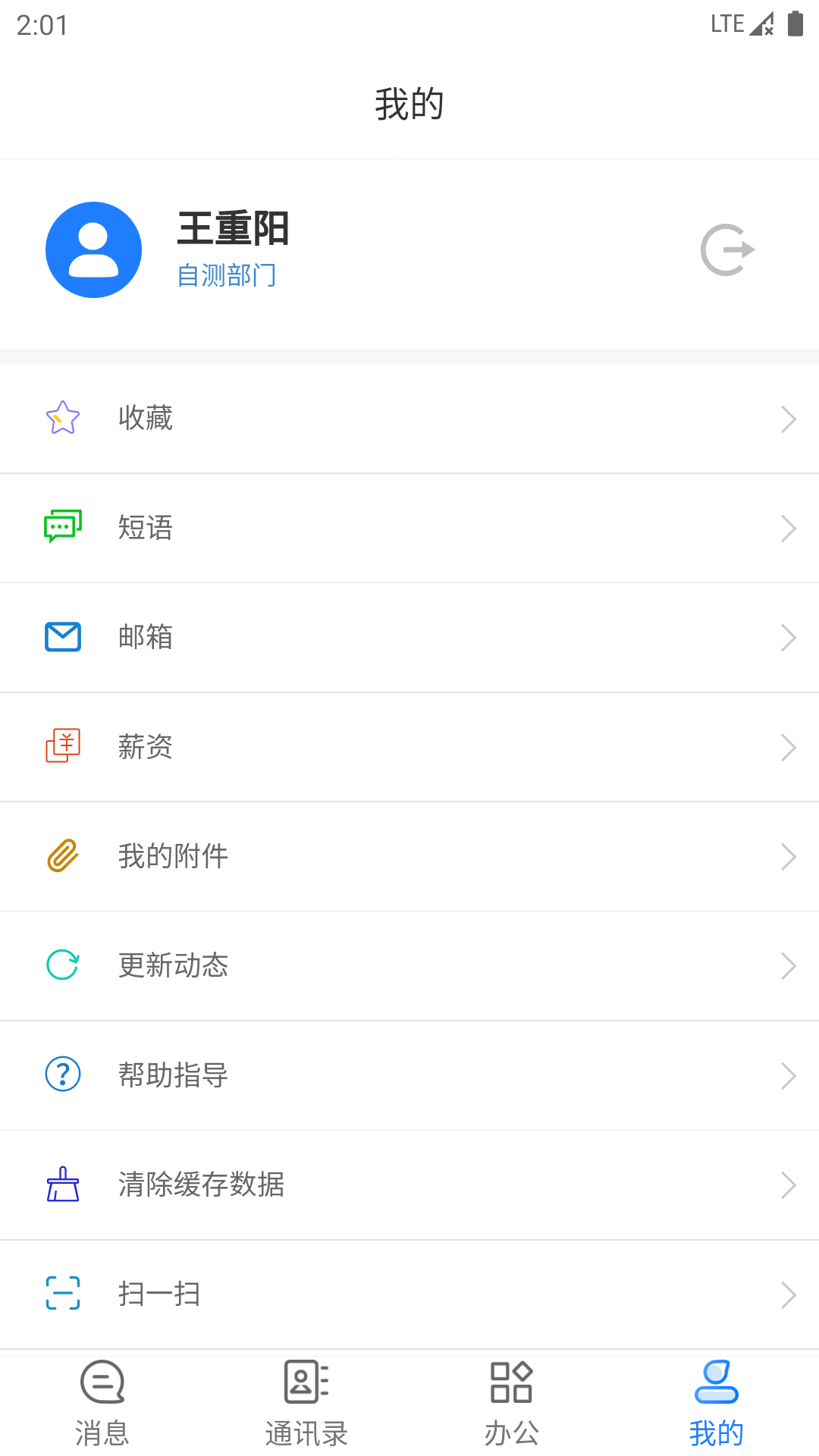Screen dimensions: 819x1456
Task: Expand the 邮箱 row chevron
Action: click(x=788, y=637)
